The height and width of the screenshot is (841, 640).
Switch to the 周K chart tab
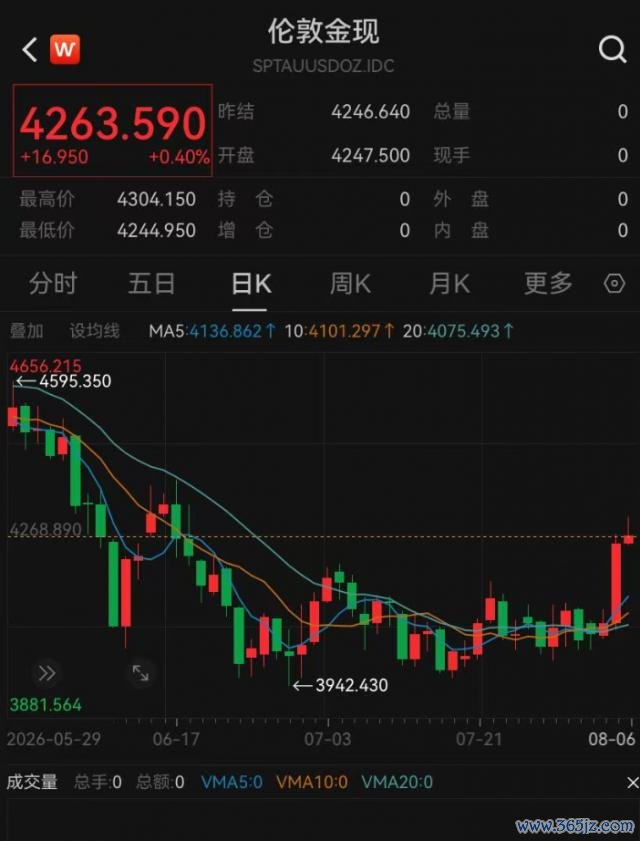tap(350, 283)
